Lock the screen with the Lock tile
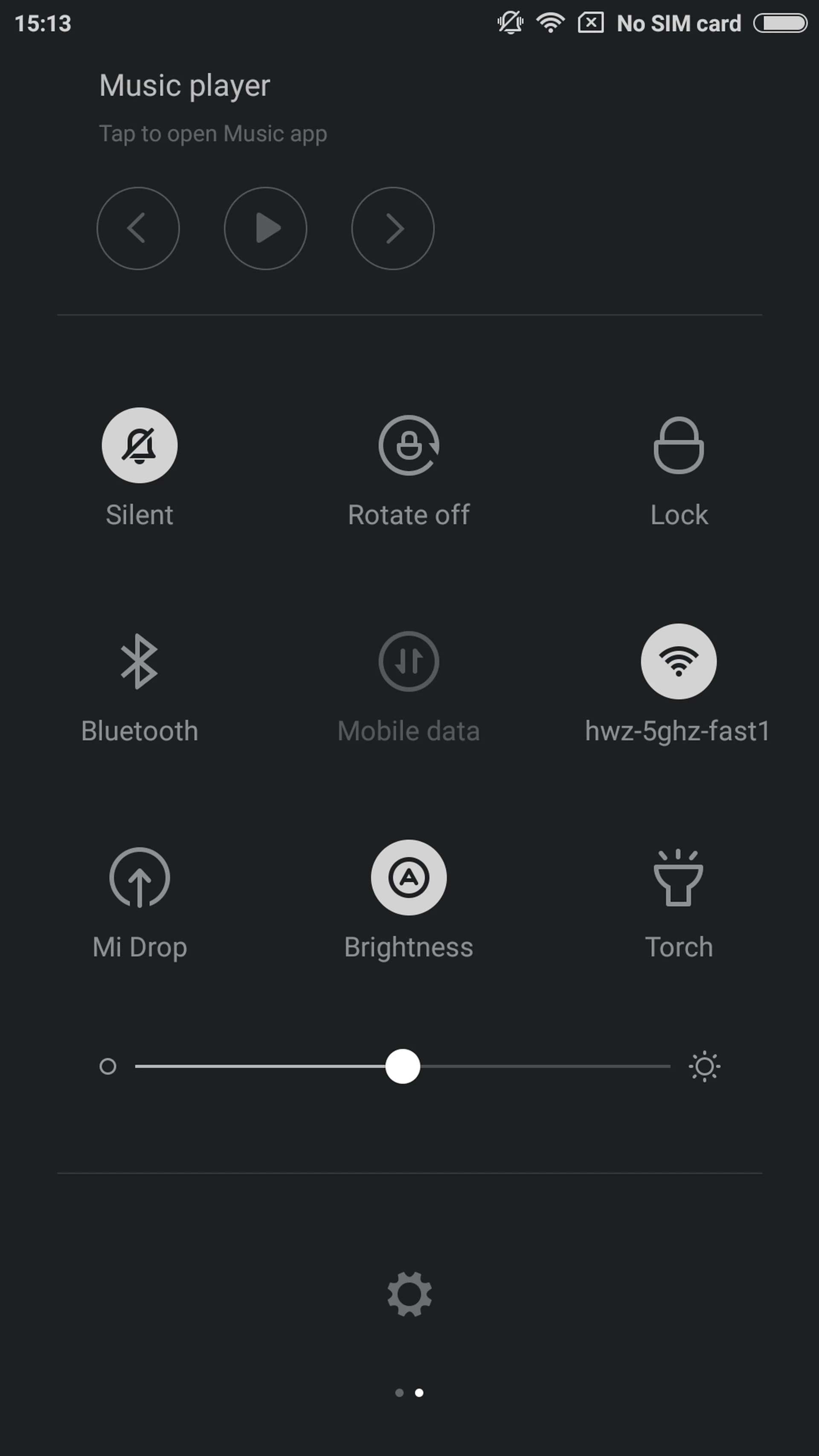This screenshot has width=819, height=1456. tap(678, 445)
